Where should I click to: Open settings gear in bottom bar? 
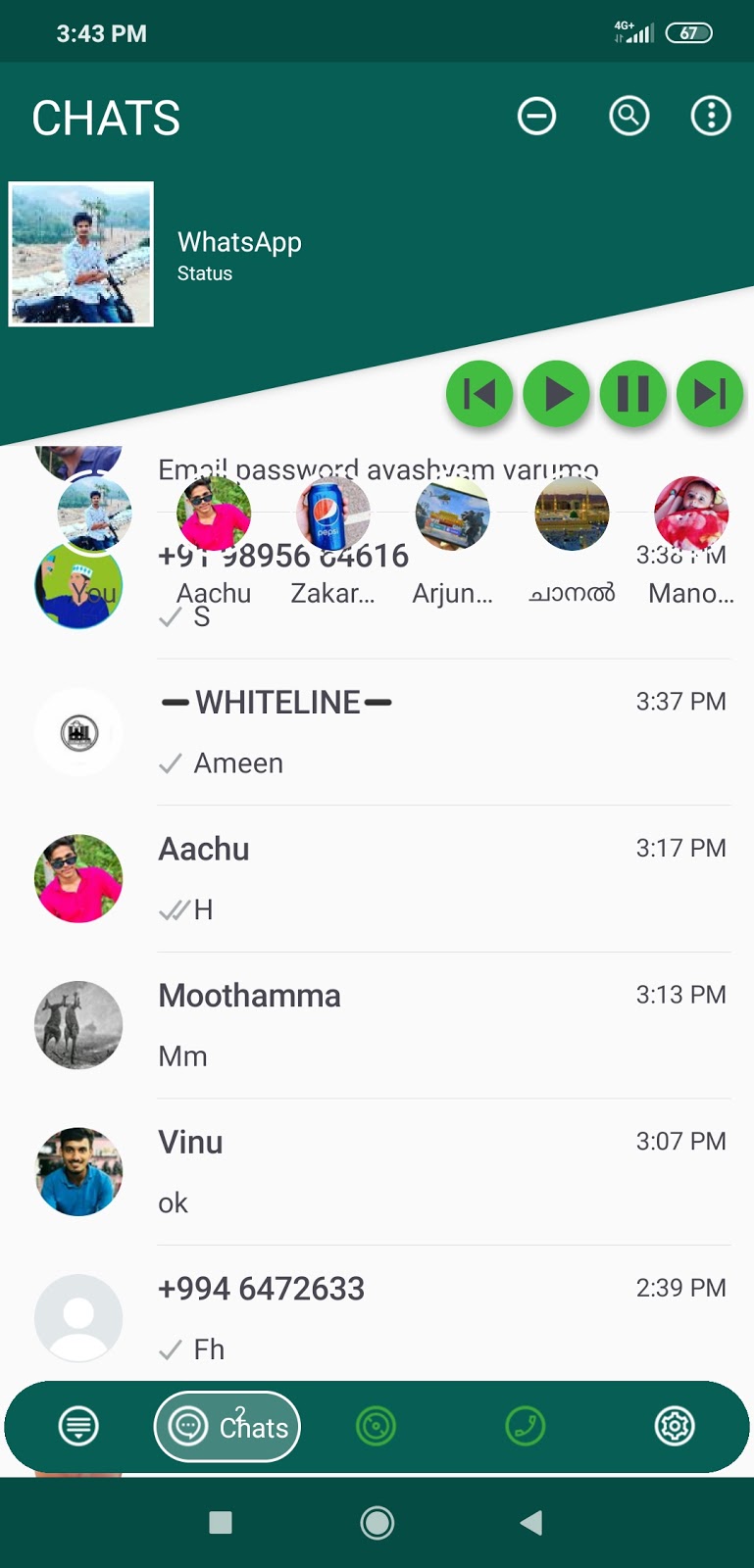[675, 1426]
